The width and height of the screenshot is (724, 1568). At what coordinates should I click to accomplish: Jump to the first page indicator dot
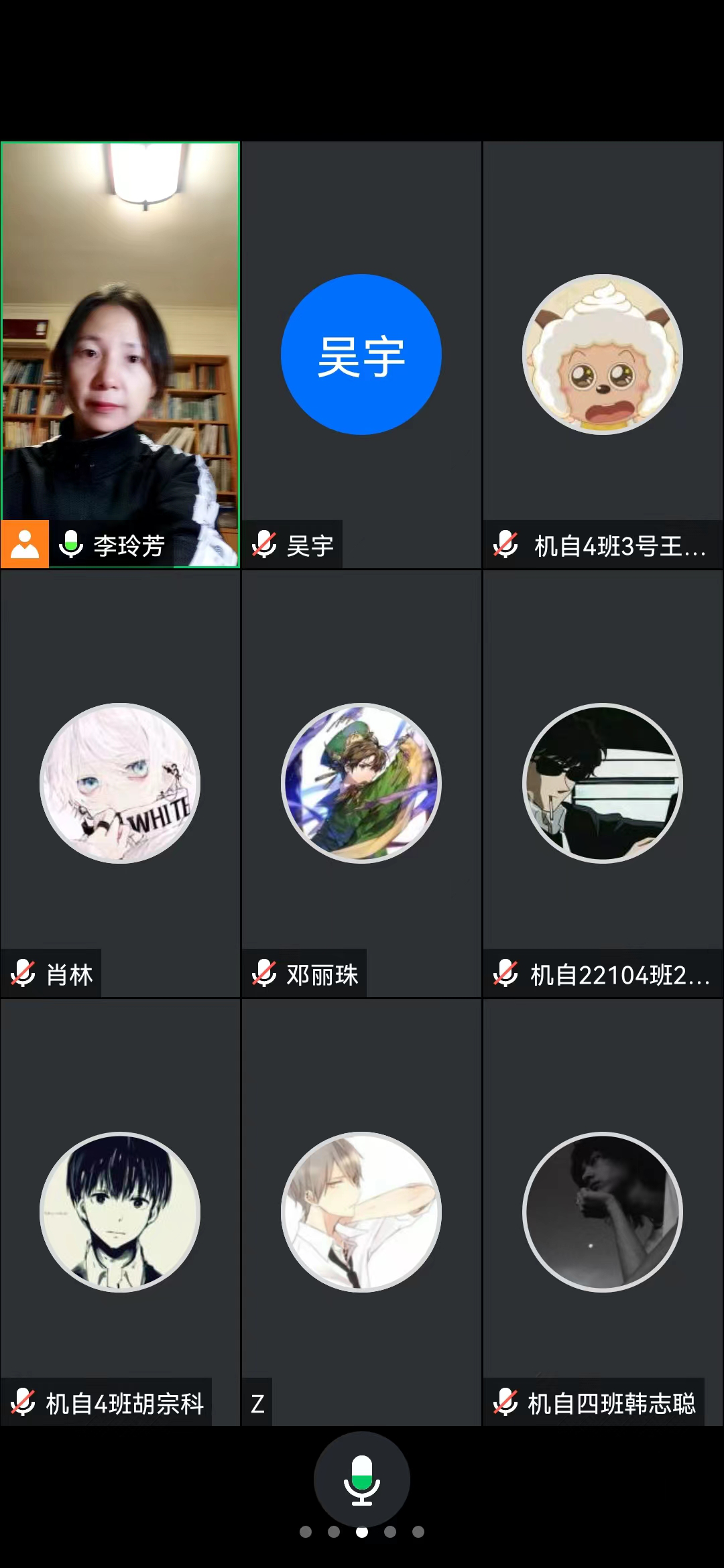[306, 1532]
